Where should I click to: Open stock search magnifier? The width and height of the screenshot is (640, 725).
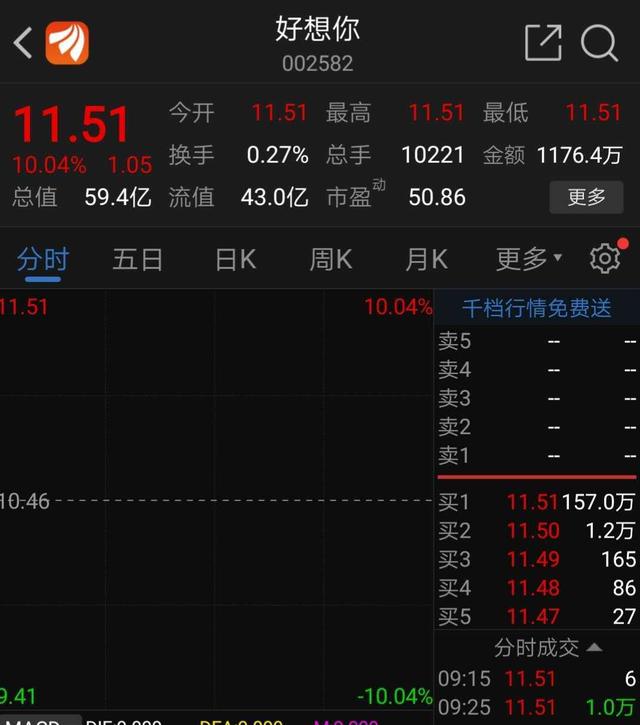pyautogui.click(x=600, y=43)
